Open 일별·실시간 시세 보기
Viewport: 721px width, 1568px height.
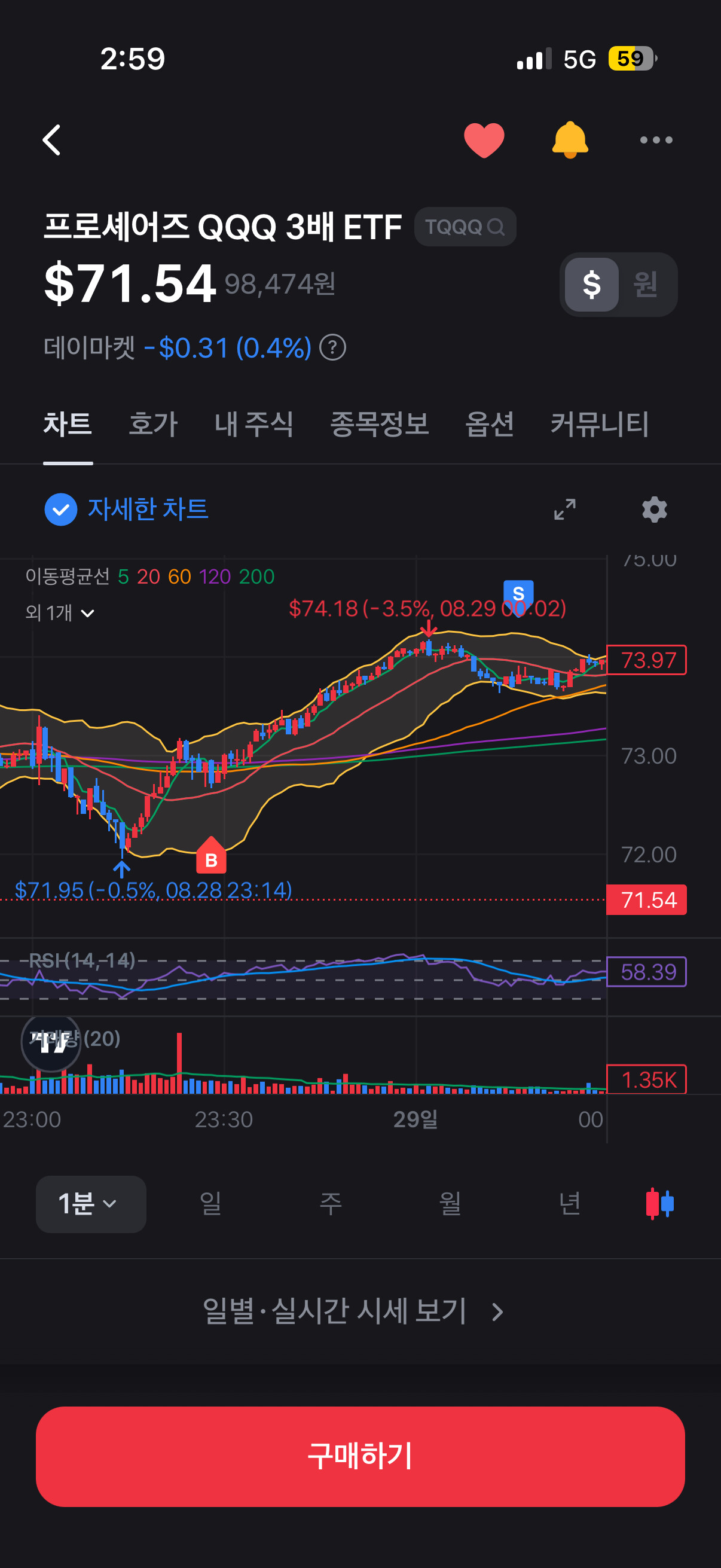(x=353, y=1311)
